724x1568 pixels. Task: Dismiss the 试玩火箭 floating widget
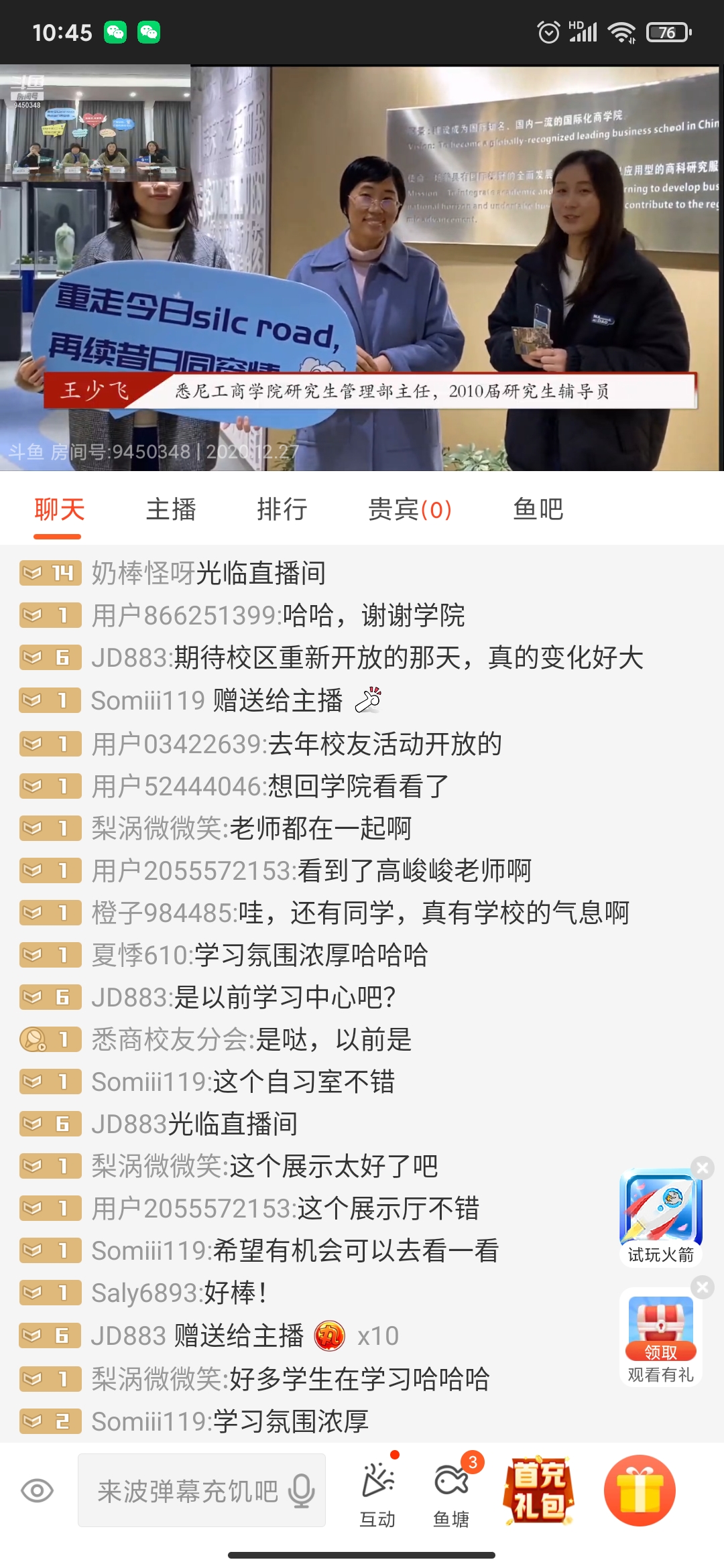[703, 1168]
